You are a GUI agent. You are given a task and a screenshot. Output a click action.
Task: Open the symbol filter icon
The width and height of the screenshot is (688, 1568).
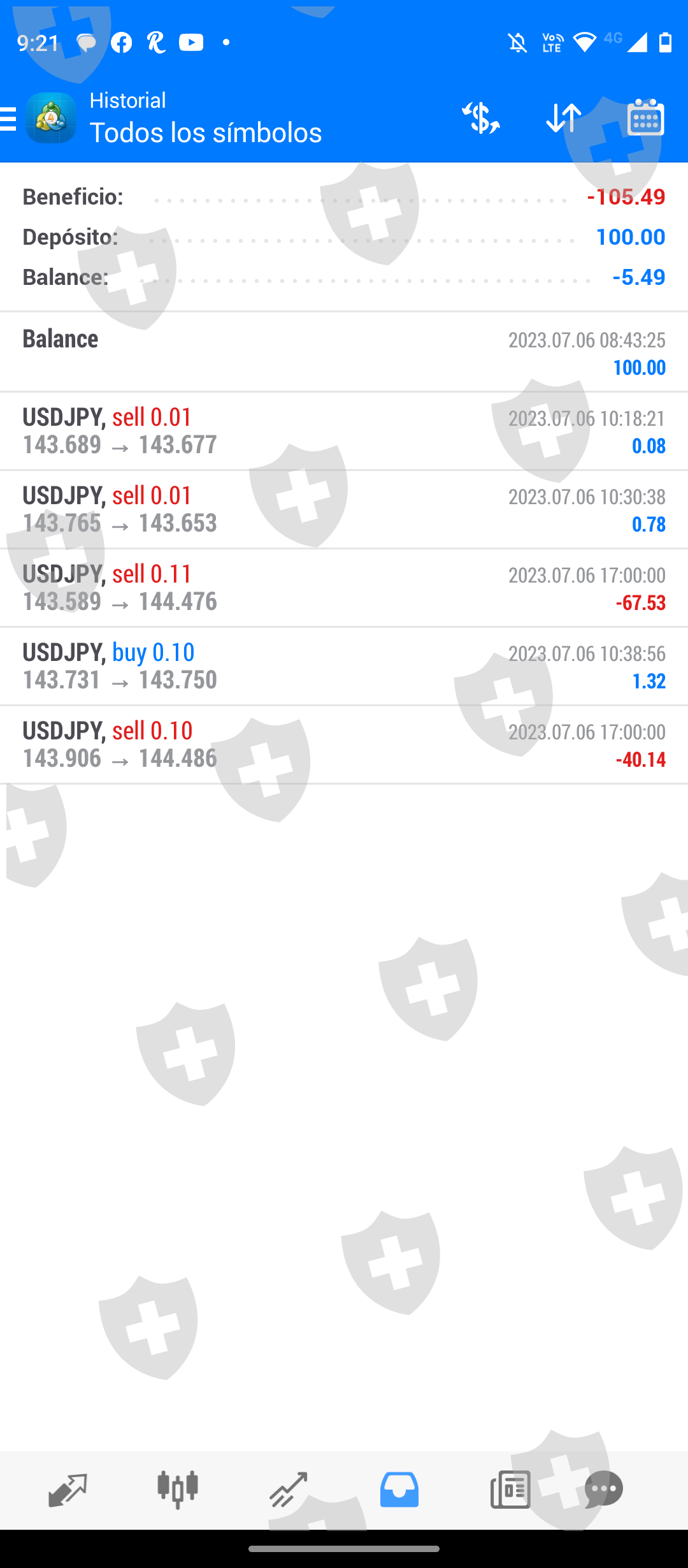(481, 119)
